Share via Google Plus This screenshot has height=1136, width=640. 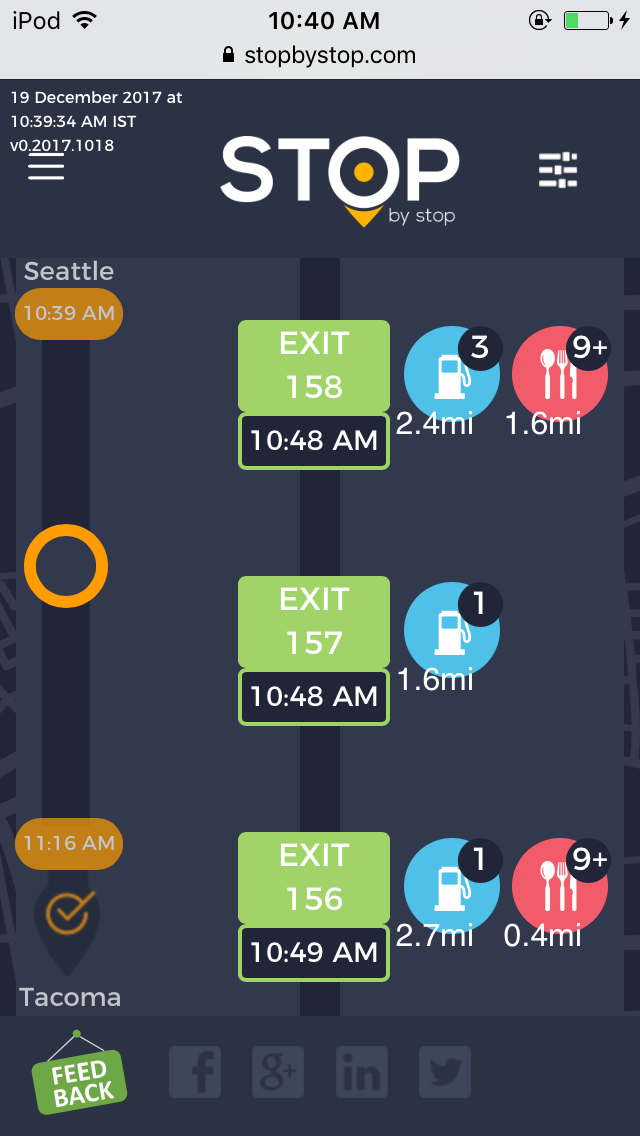tap(277, 1073)
